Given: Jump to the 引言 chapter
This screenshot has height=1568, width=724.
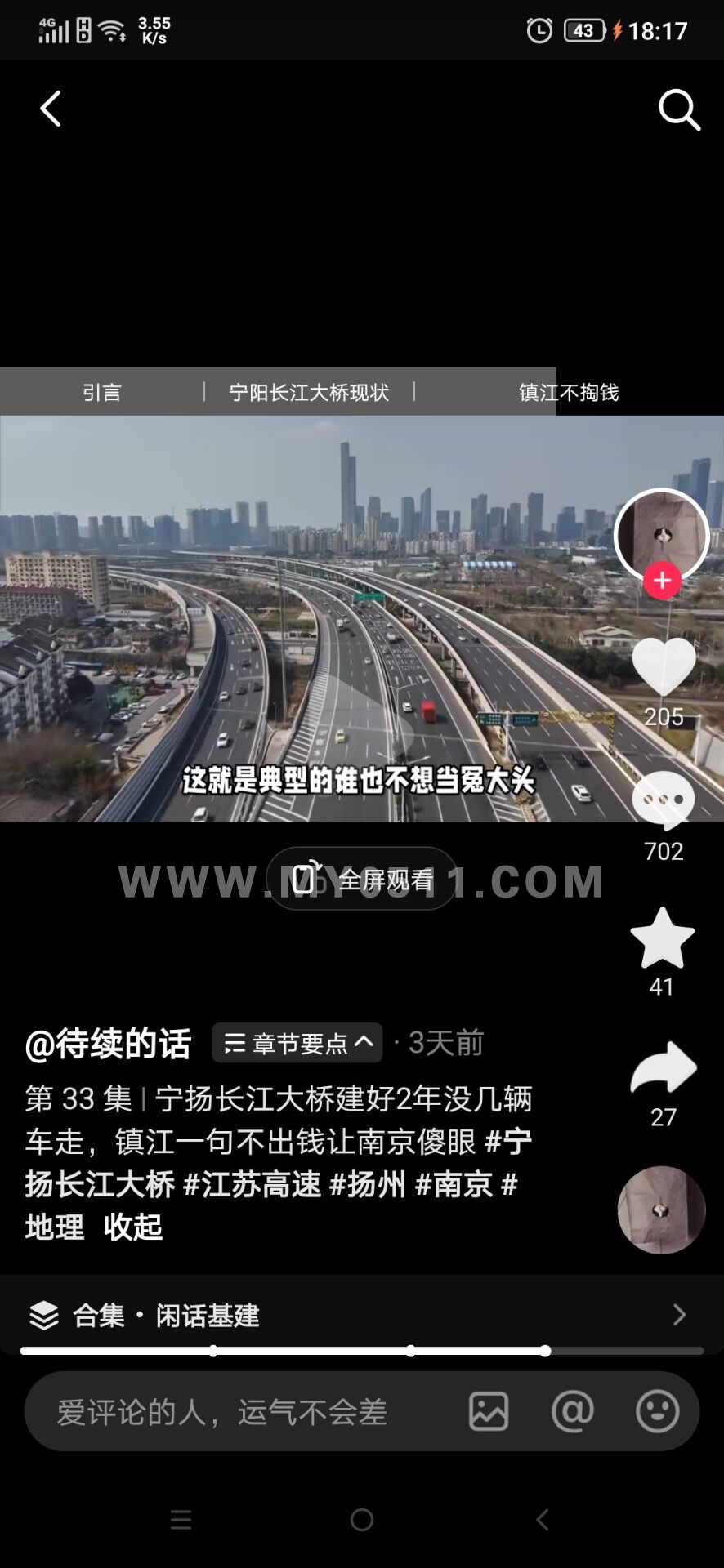Looking at the screenshot, I should 101,393.
